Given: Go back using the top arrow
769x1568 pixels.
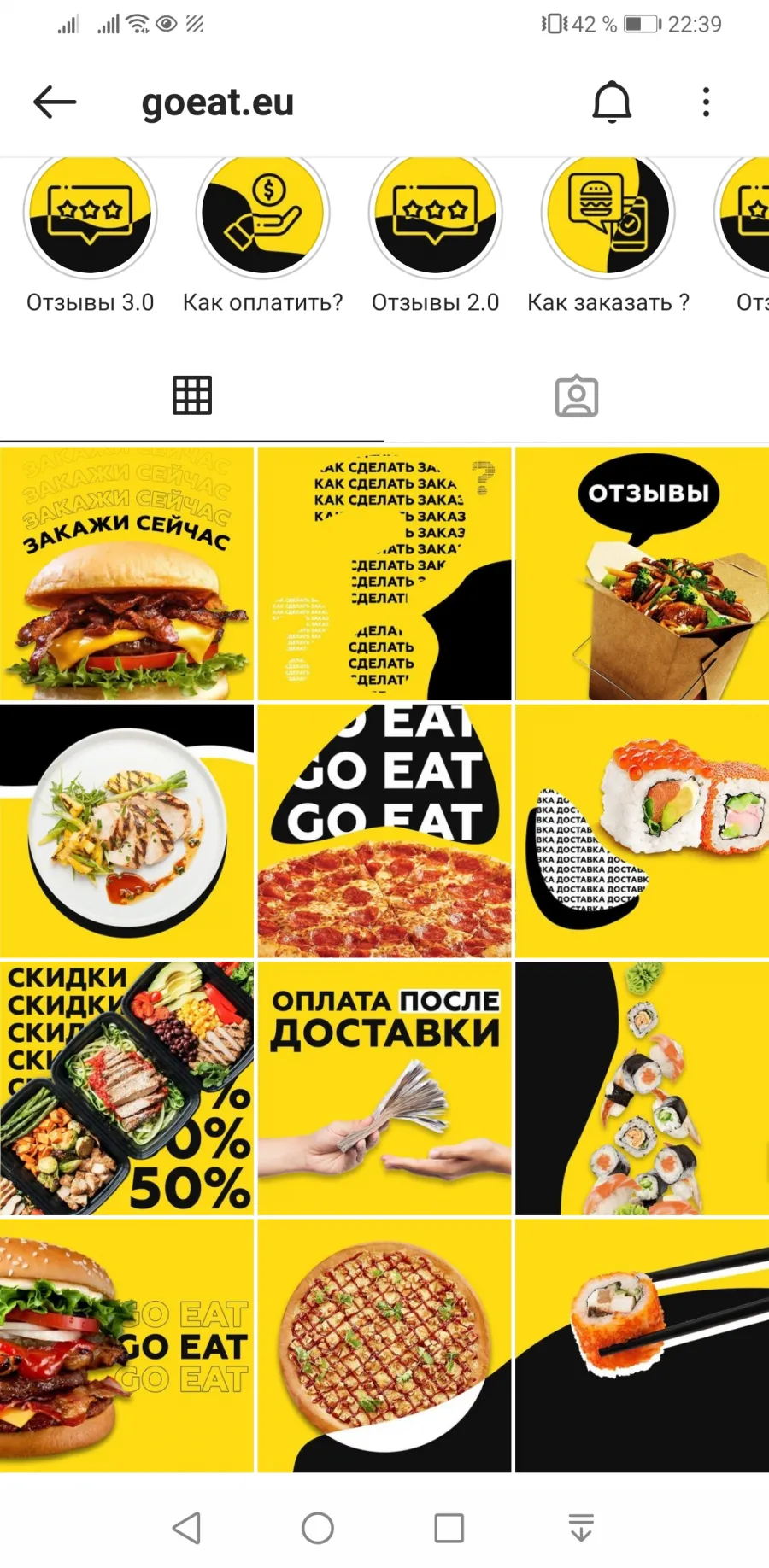Looking at the screenshot, I should (x=55, y=102).
